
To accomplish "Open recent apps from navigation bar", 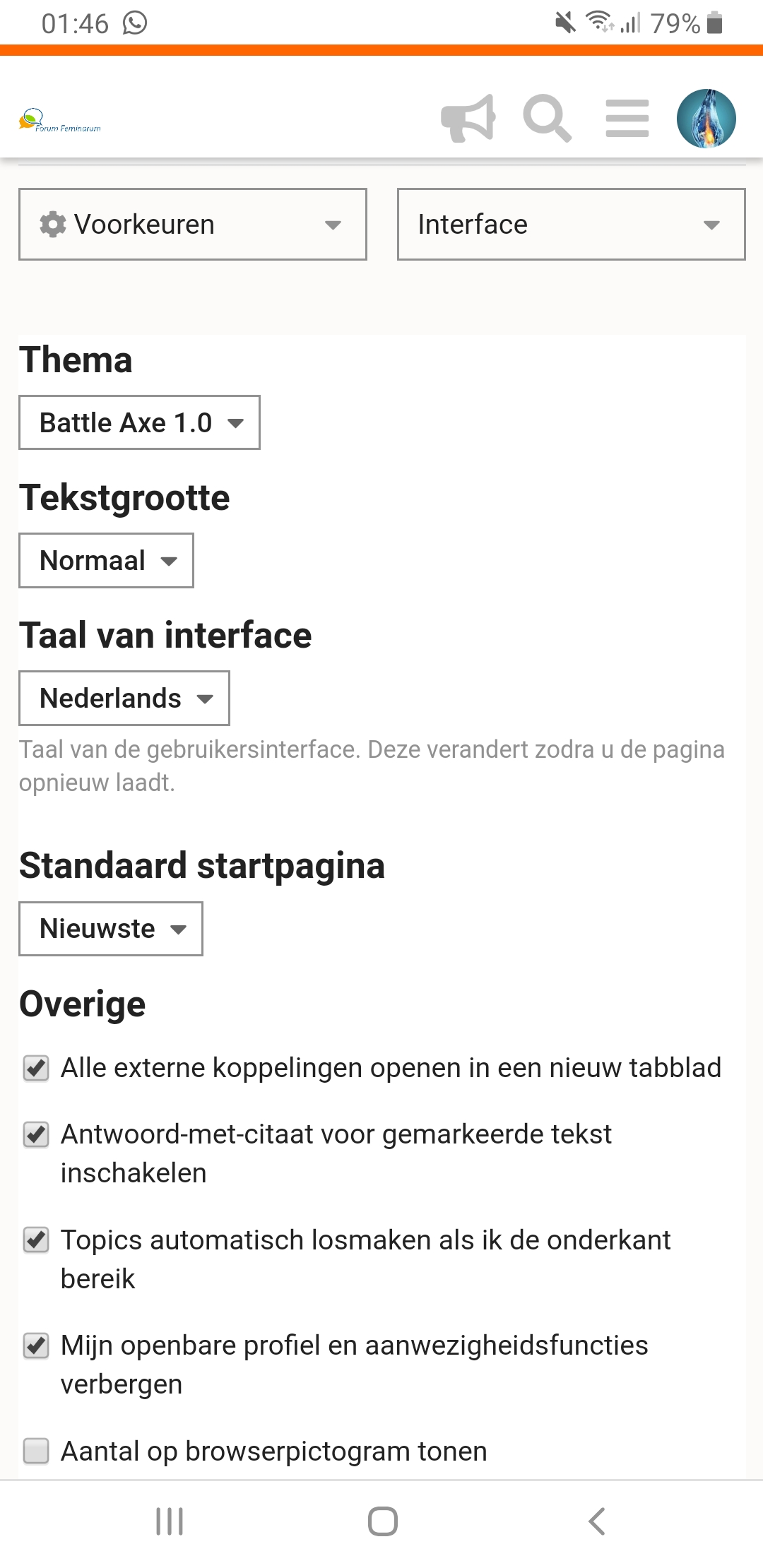I will [170, 1521].
